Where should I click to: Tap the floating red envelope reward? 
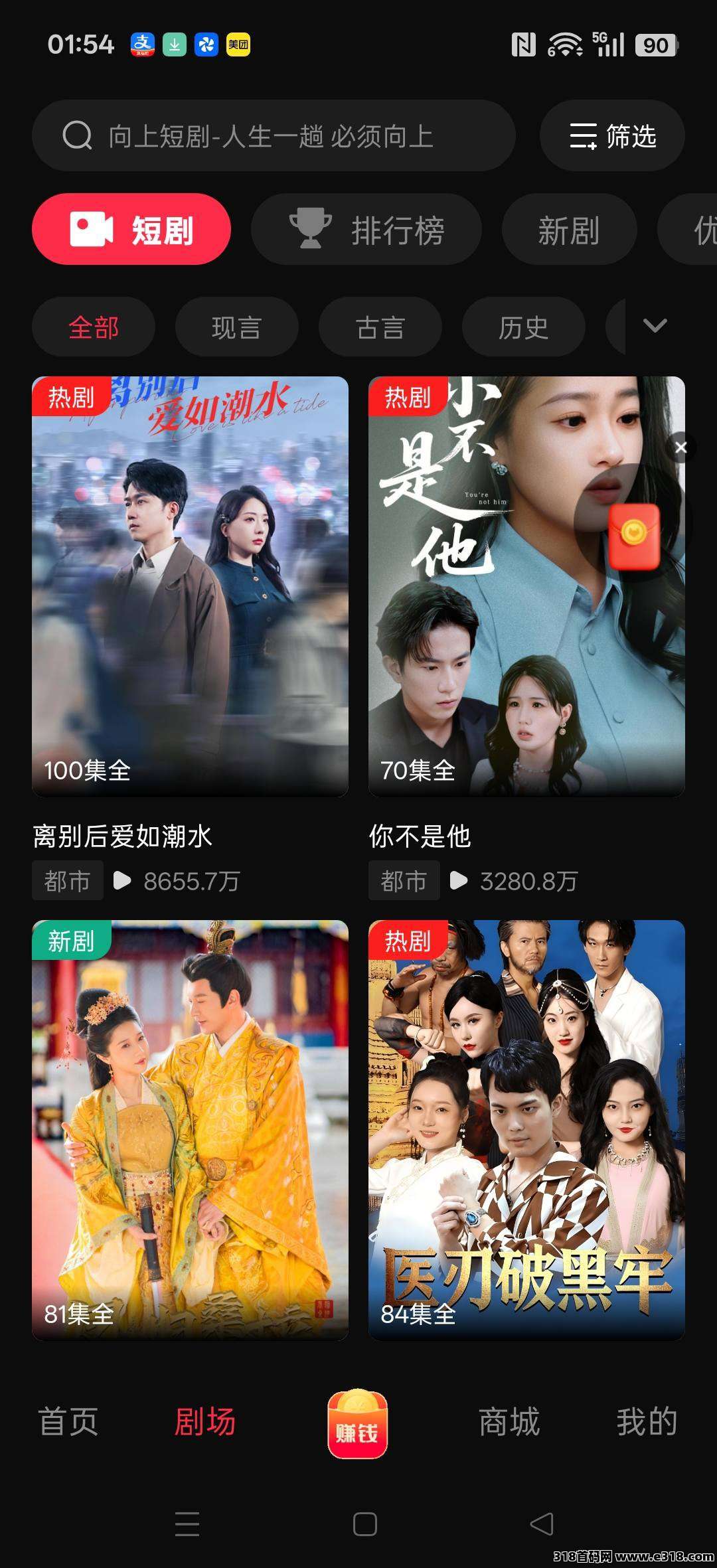tap(634, 535)
